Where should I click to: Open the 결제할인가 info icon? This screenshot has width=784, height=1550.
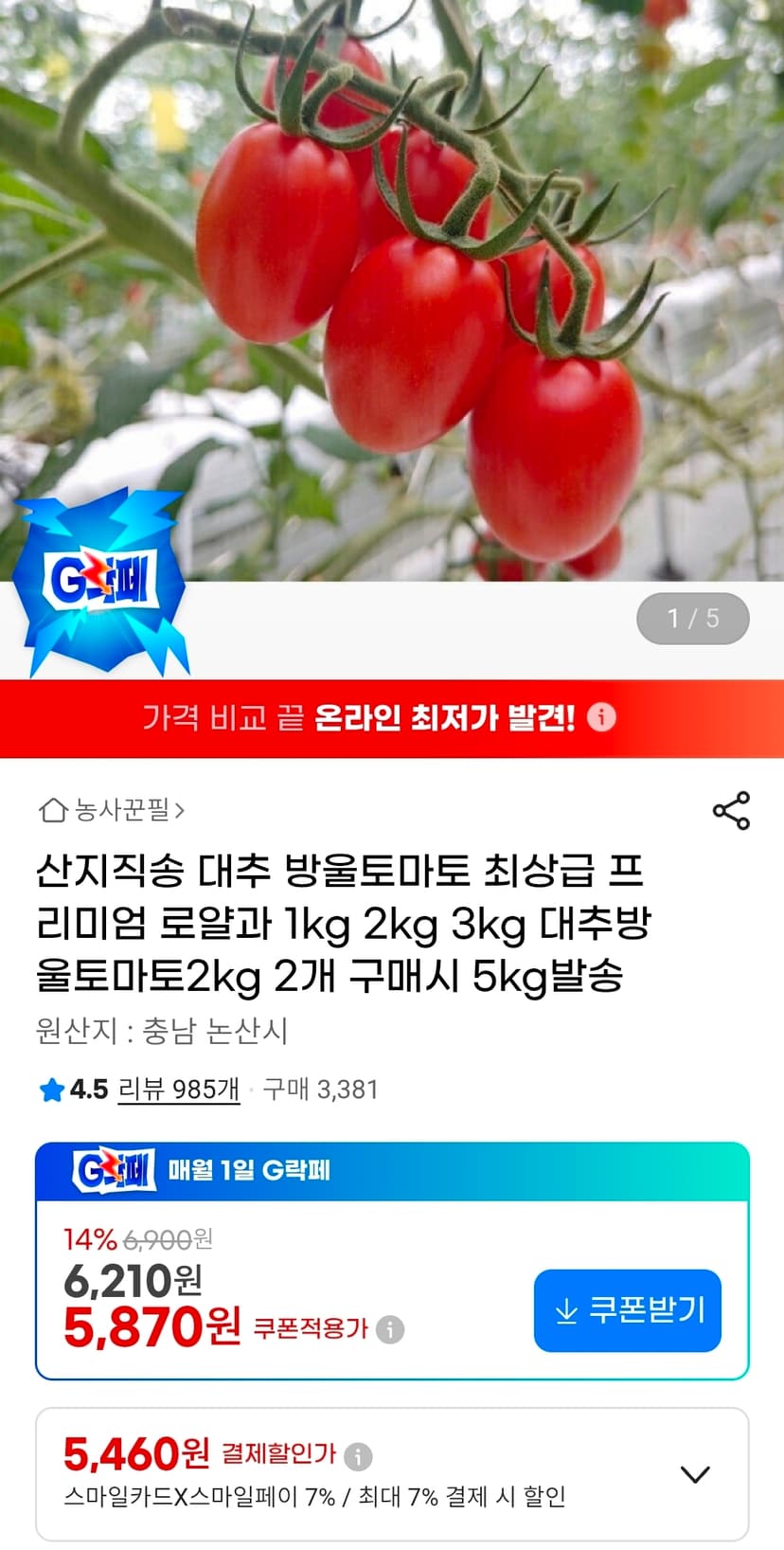pos(358,1456)
